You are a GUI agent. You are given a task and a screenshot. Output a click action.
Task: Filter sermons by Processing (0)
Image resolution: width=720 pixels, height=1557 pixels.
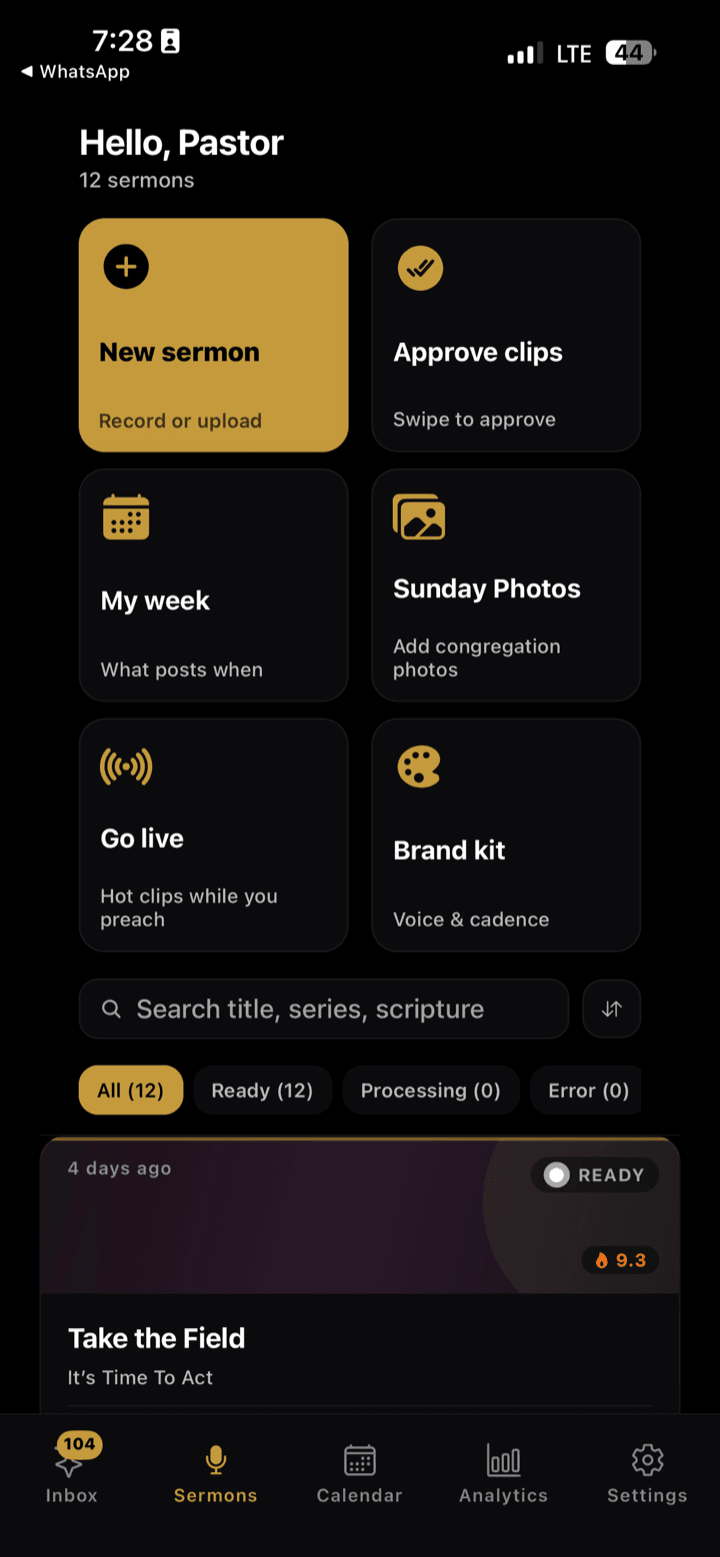(431, 1090)
